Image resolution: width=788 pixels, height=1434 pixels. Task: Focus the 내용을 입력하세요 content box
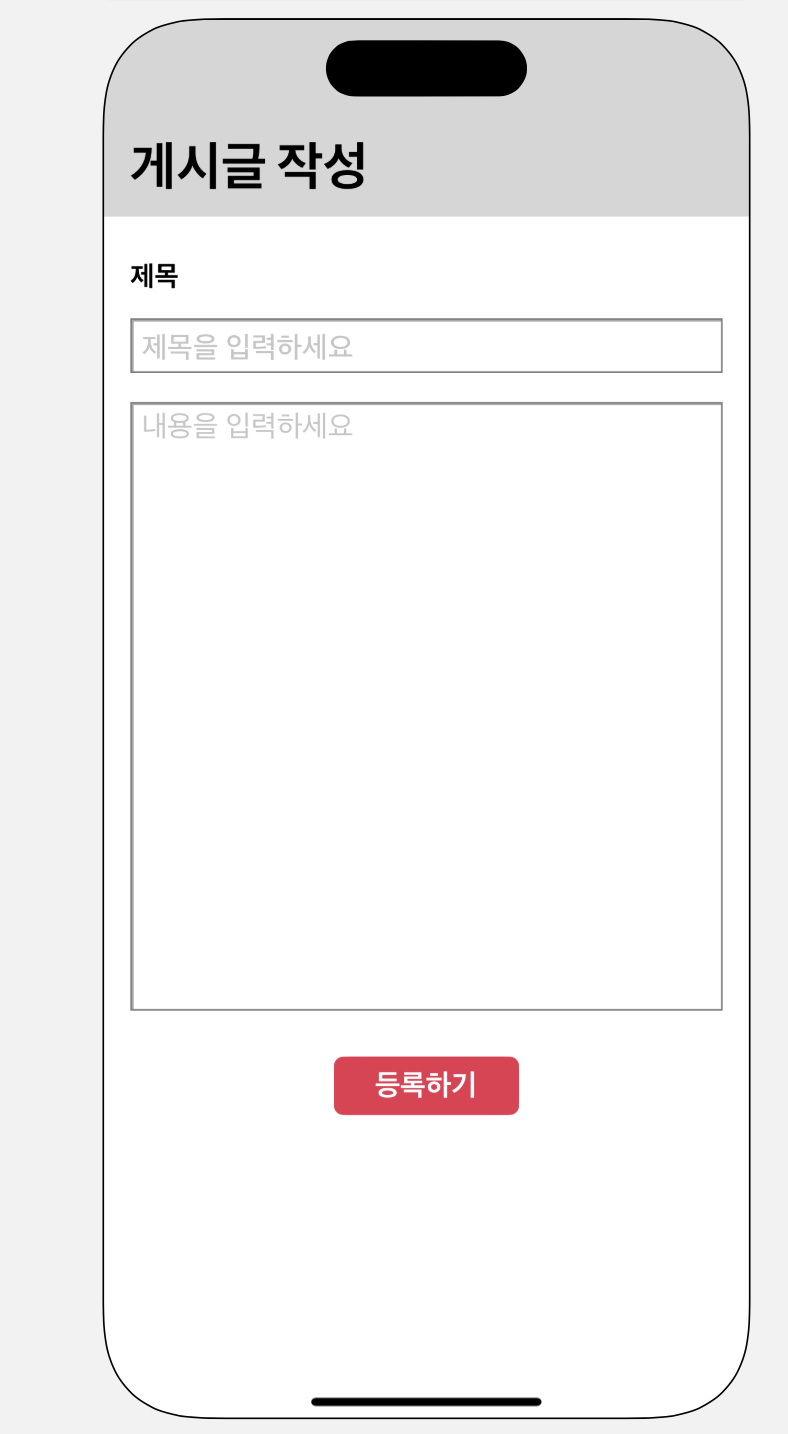click(426, 706)
